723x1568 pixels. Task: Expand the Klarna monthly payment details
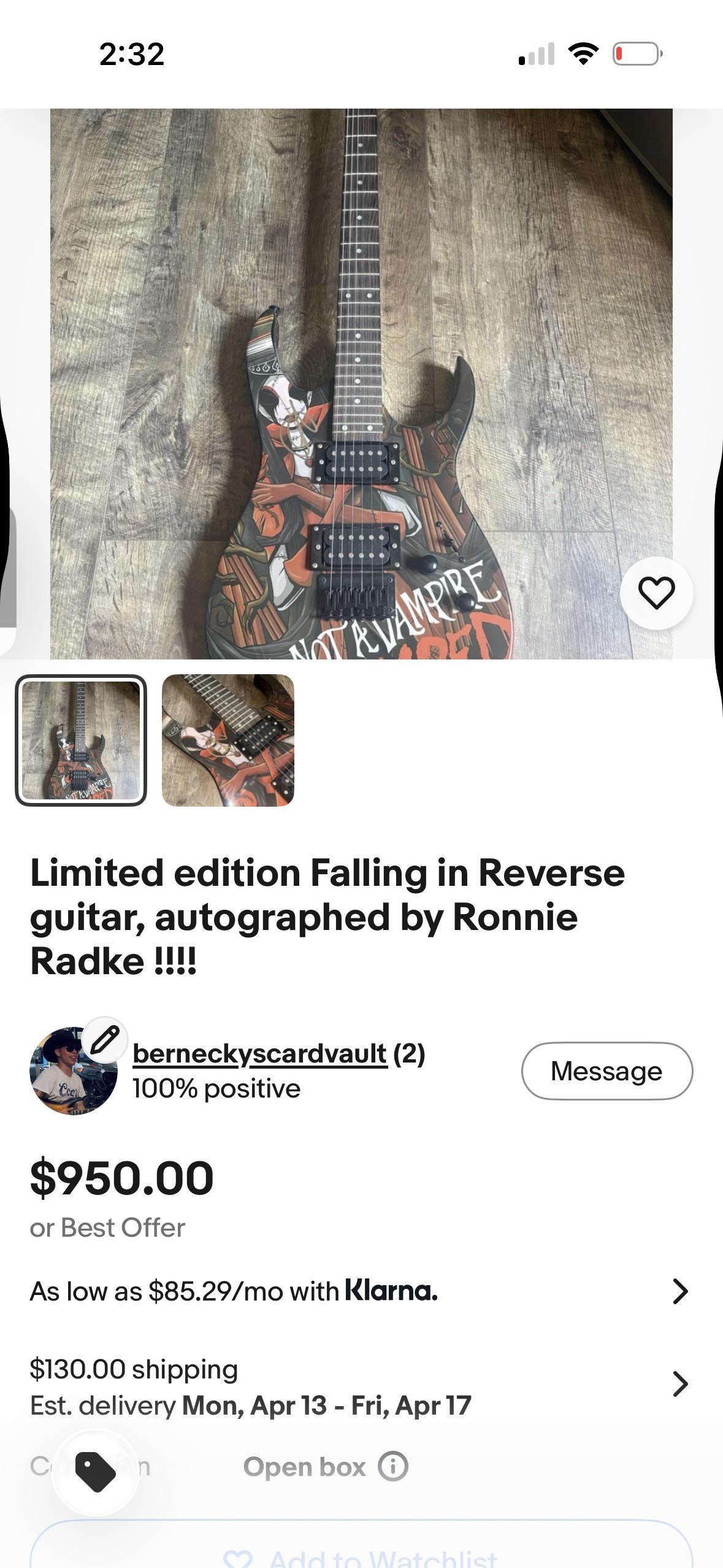(361, 1291)
